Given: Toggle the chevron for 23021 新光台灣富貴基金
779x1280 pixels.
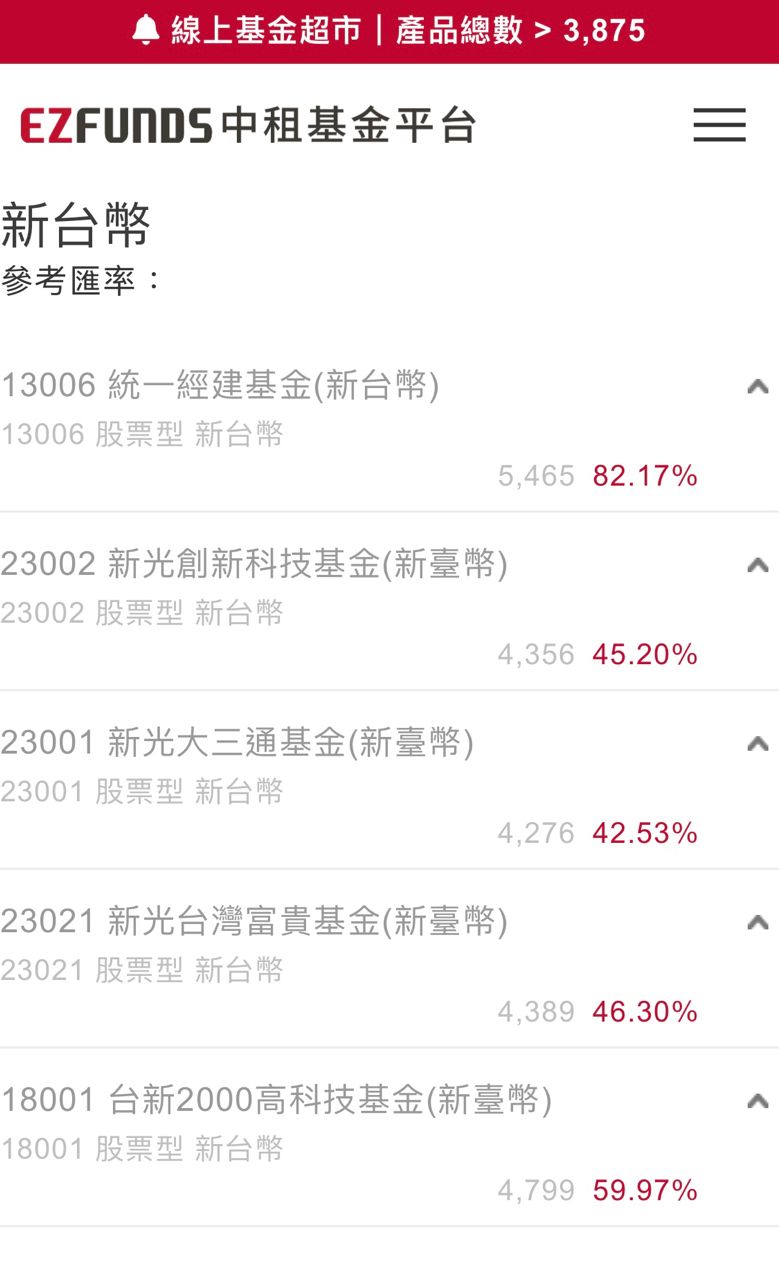Looking at the screenshot, I should [x=758, y=922].
